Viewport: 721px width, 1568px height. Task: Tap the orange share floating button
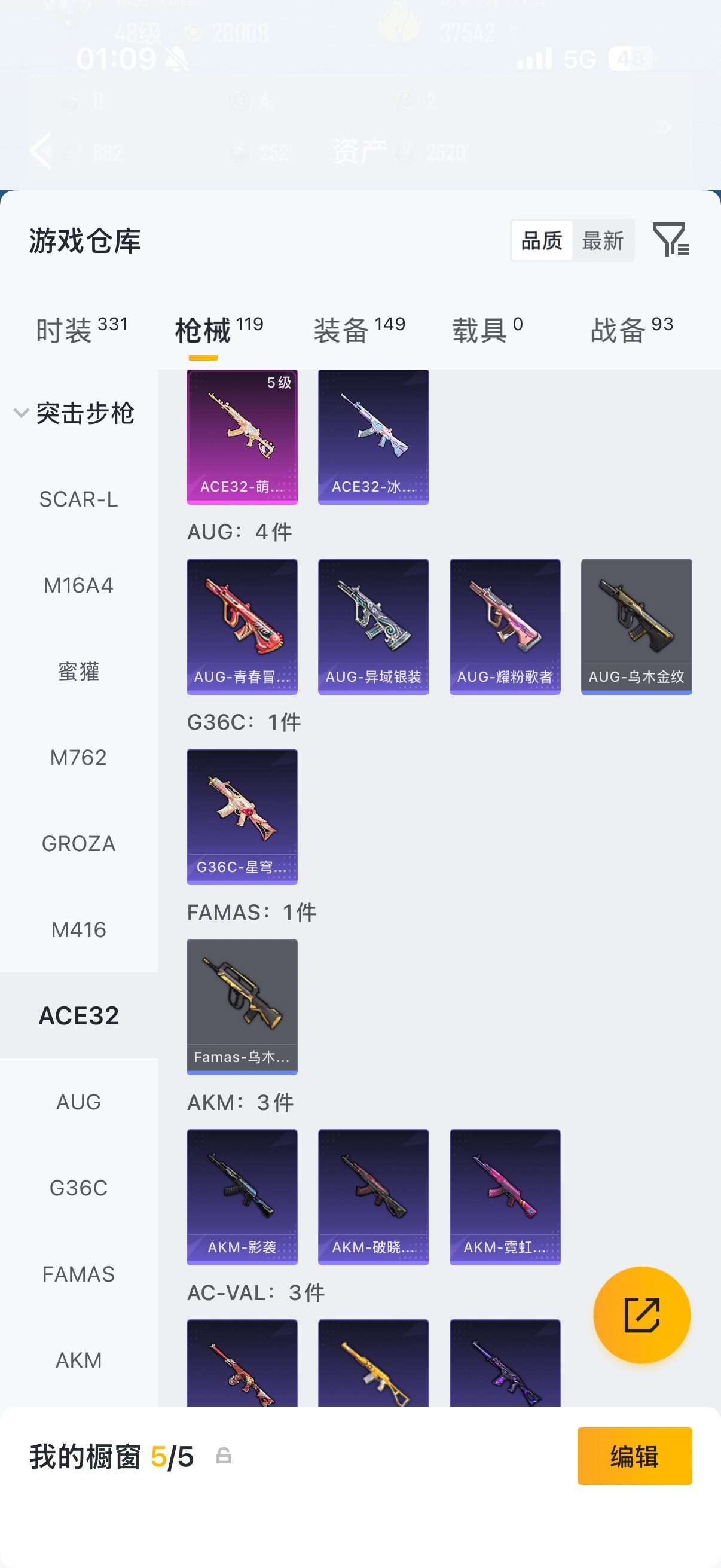coord(642,1315)
